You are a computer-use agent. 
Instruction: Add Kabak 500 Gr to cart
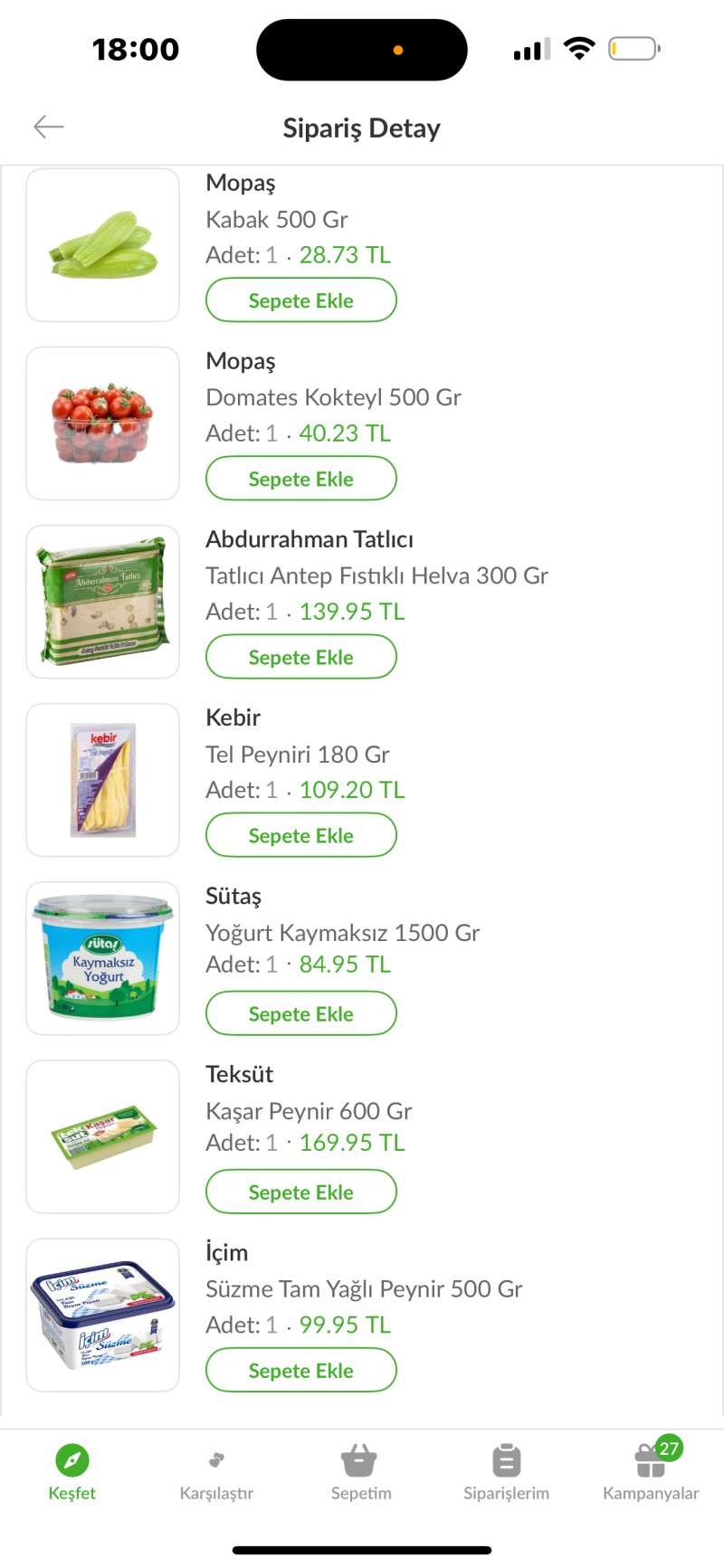coord(300,300)
